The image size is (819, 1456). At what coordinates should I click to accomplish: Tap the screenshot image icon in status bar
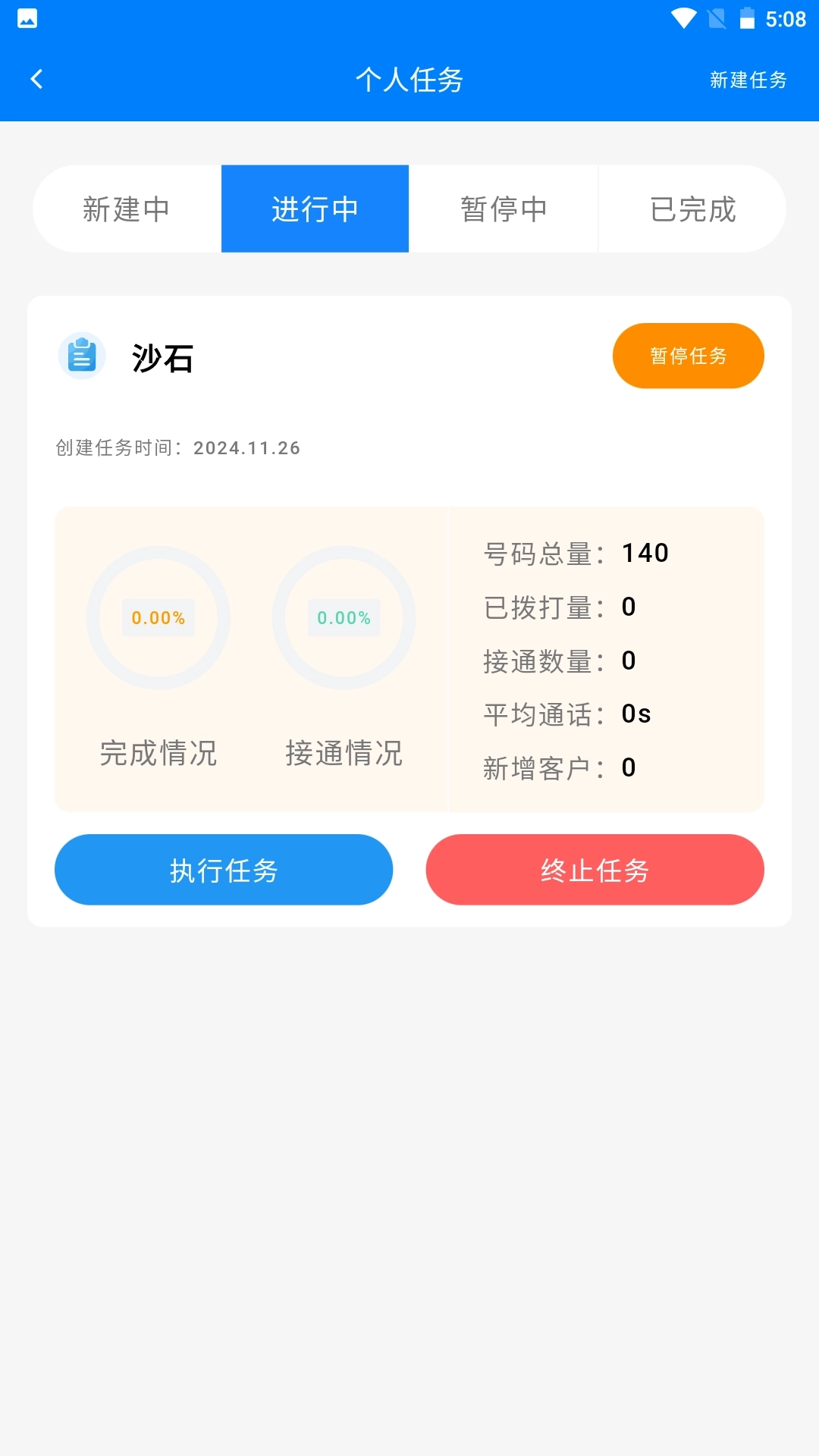coord(28,17)
